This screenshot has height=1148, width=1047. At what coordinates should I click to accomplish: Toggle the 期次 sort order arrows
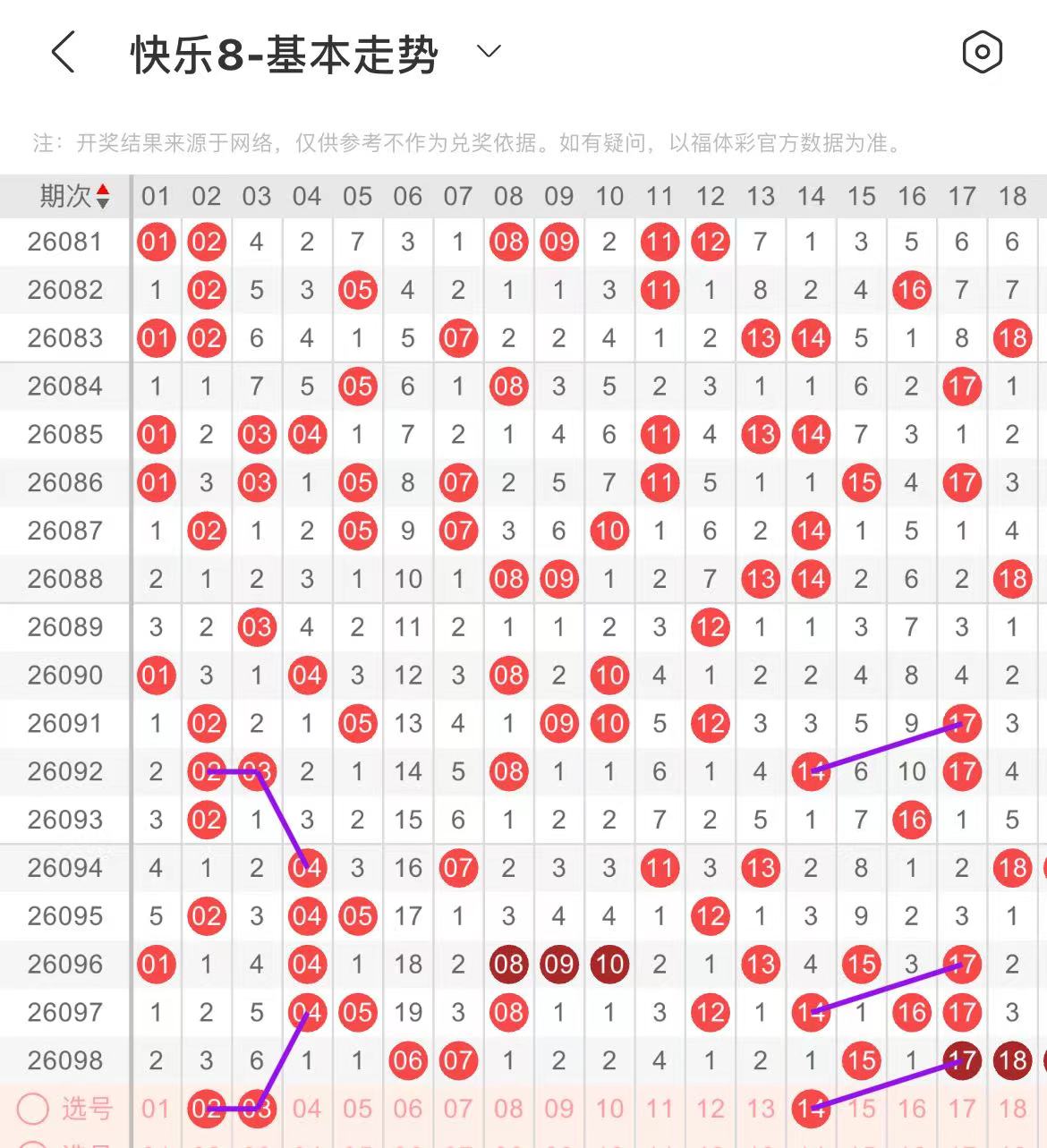point(103,196)
